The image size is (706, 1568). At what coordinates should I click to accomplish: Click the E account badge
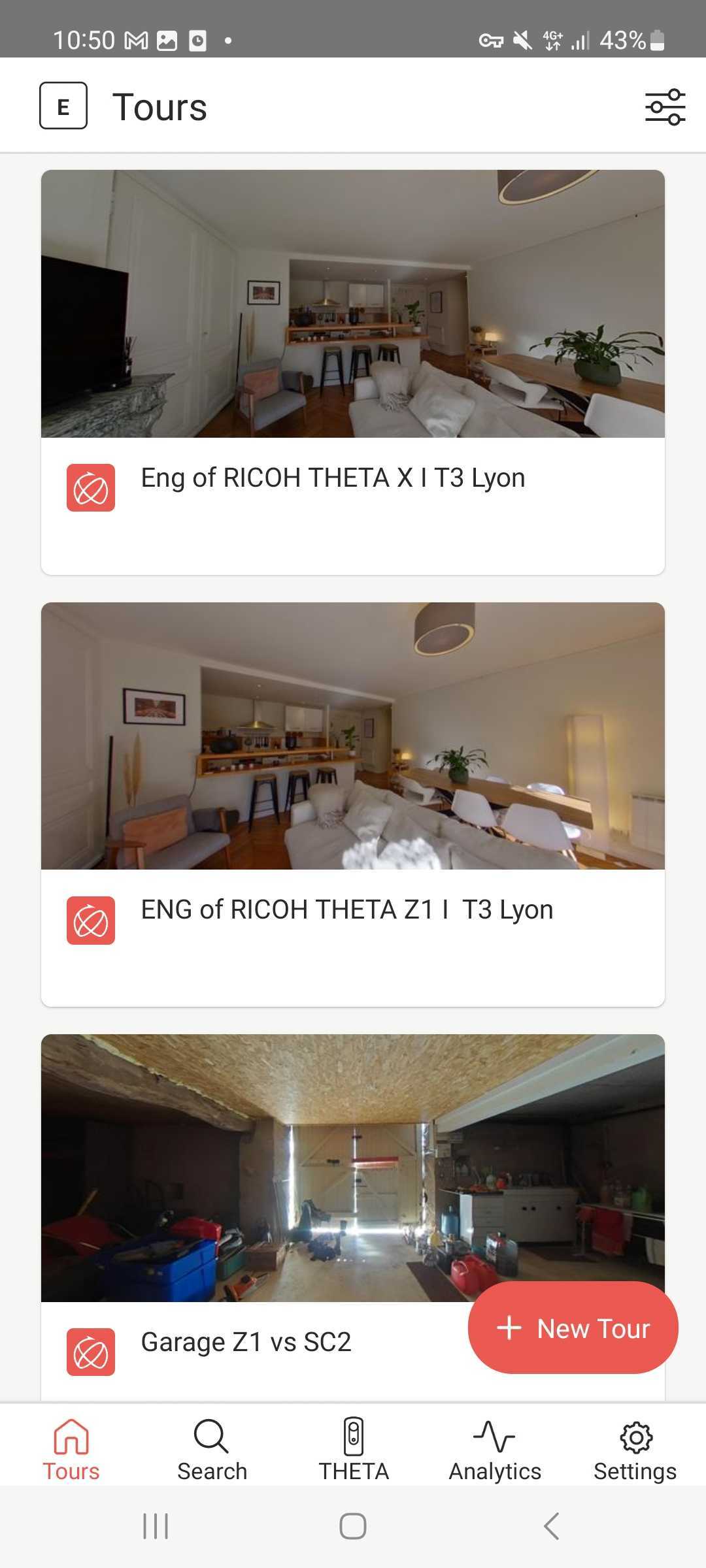pyautogui.click(x=63, y=106)
